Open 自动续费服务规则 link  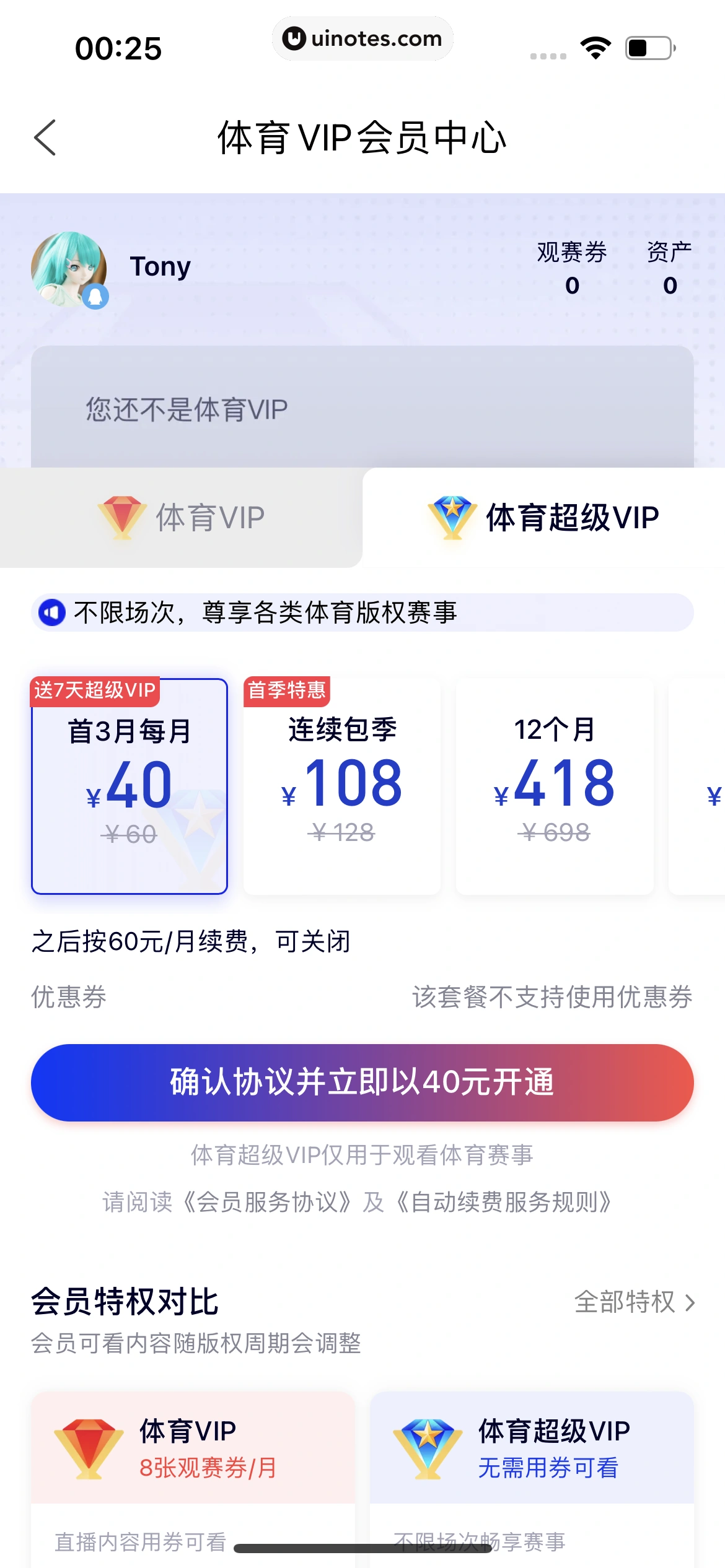pos(503,1202)
